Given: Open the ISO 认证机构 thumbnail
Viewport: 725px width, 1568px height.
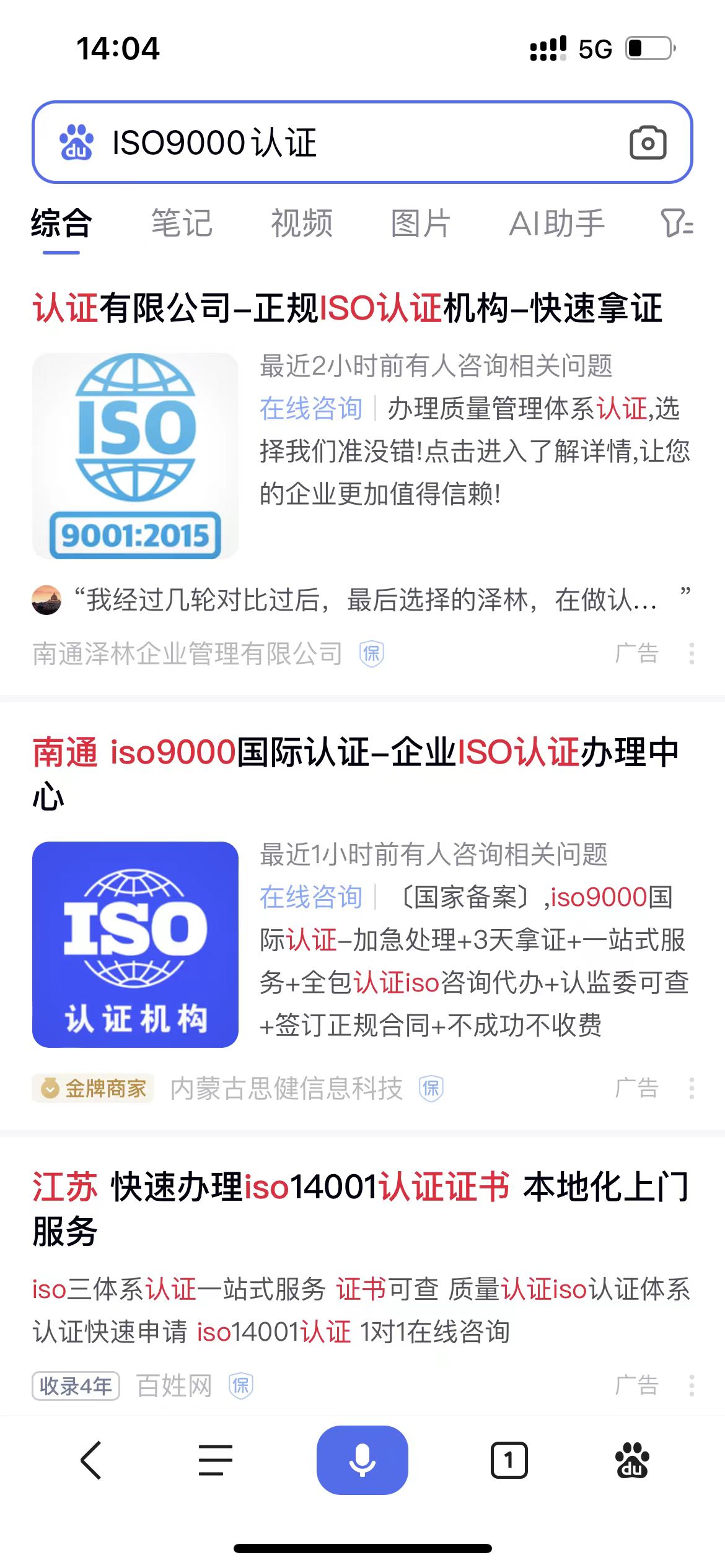Looking at the screenshot, I should pos(135,944).
